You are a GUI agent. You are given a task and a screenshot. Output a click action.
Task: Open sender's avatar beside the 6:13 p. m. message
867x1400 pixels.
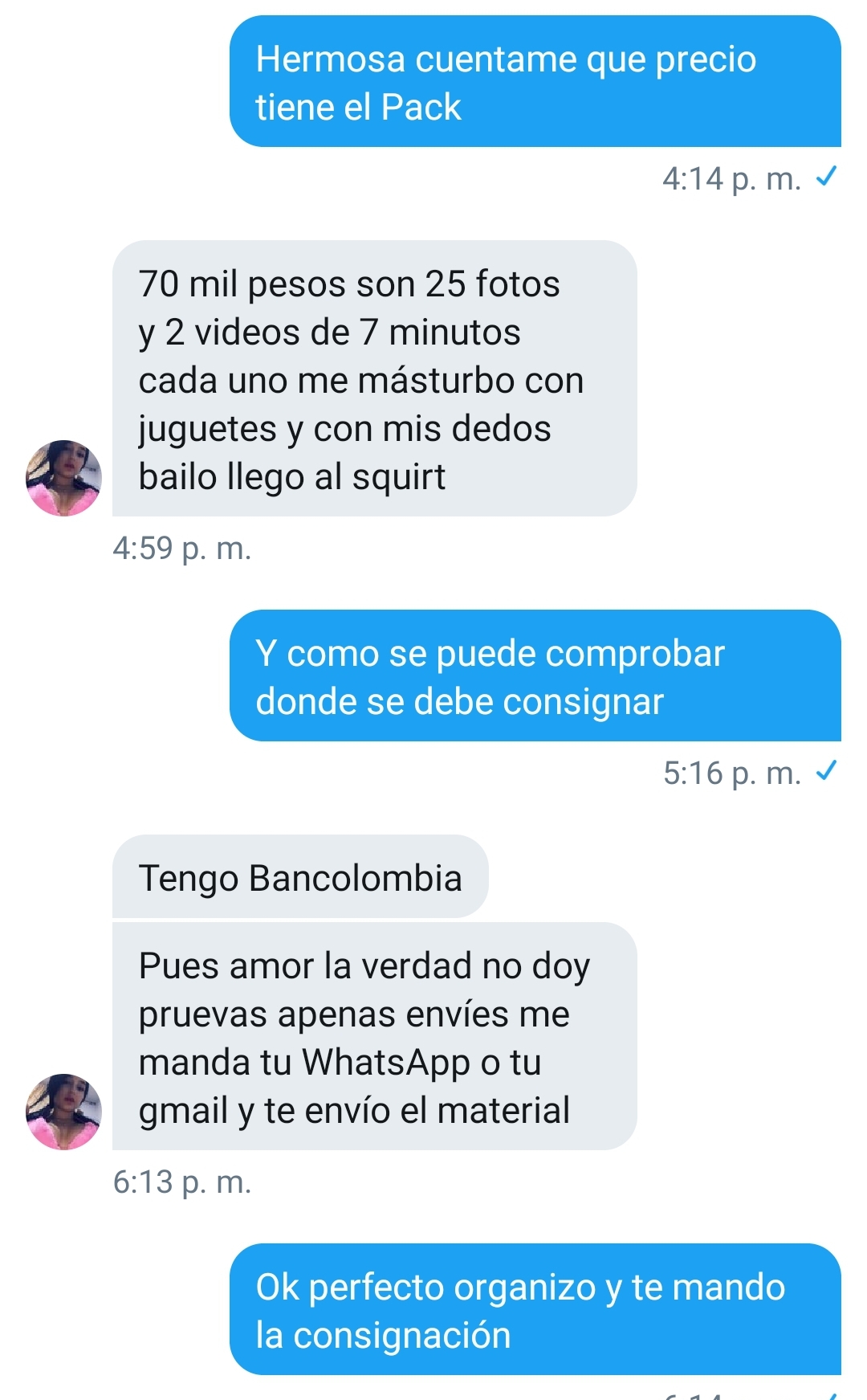pyautogui.click(x=63, y=1112)
